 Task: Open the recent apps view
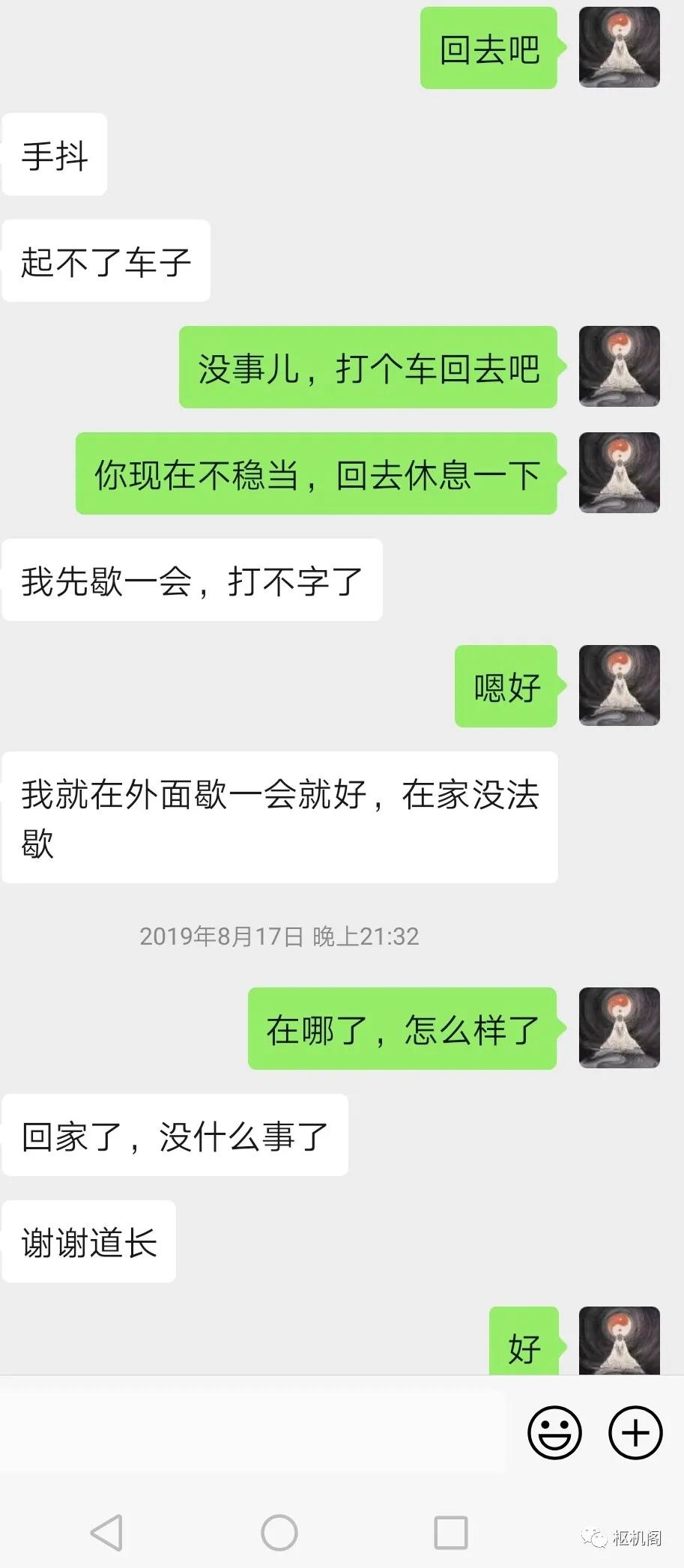[451, 1533]
